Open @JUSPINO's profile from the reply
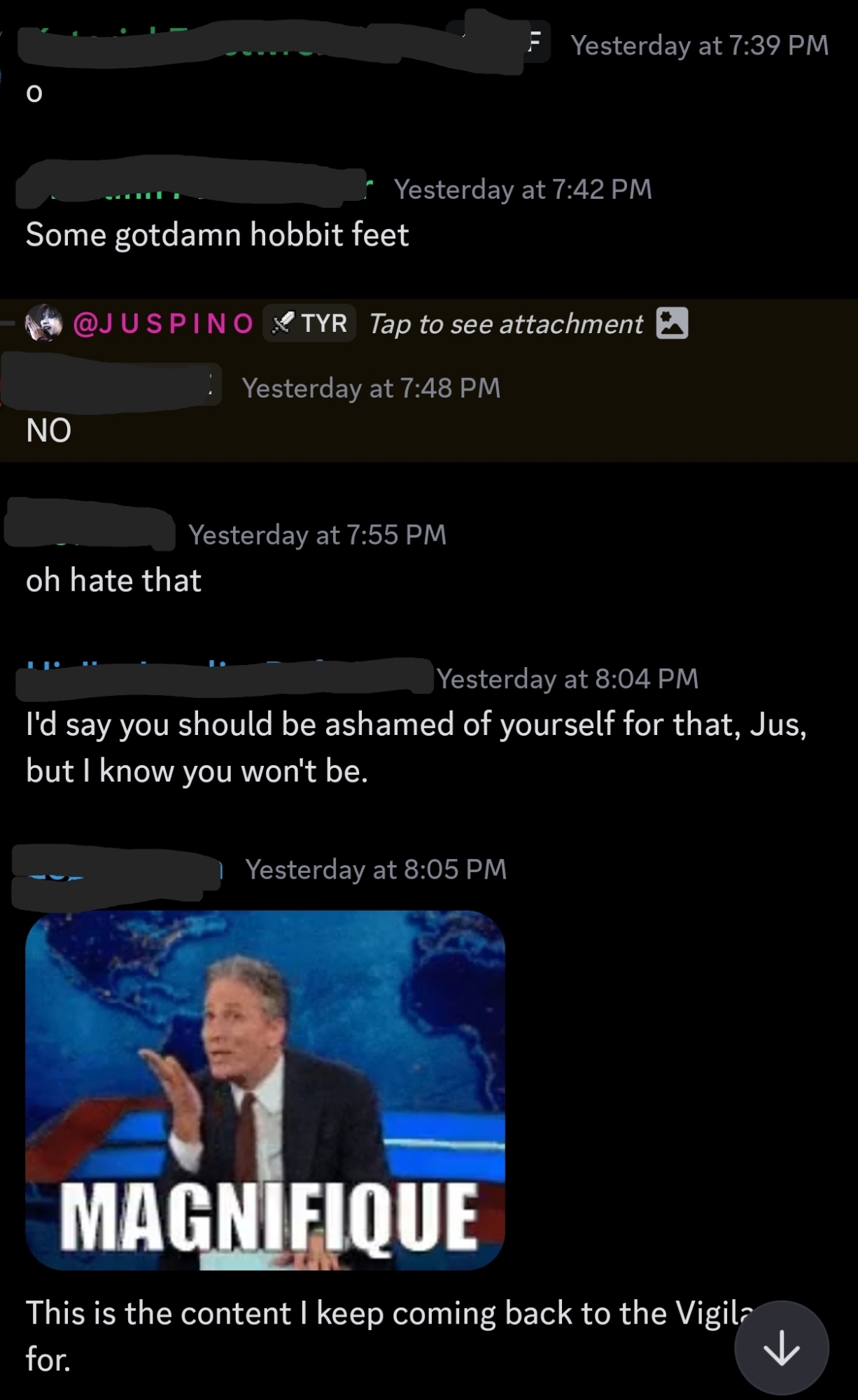Screen dimensions: 858x1400 tap(163, 323)
